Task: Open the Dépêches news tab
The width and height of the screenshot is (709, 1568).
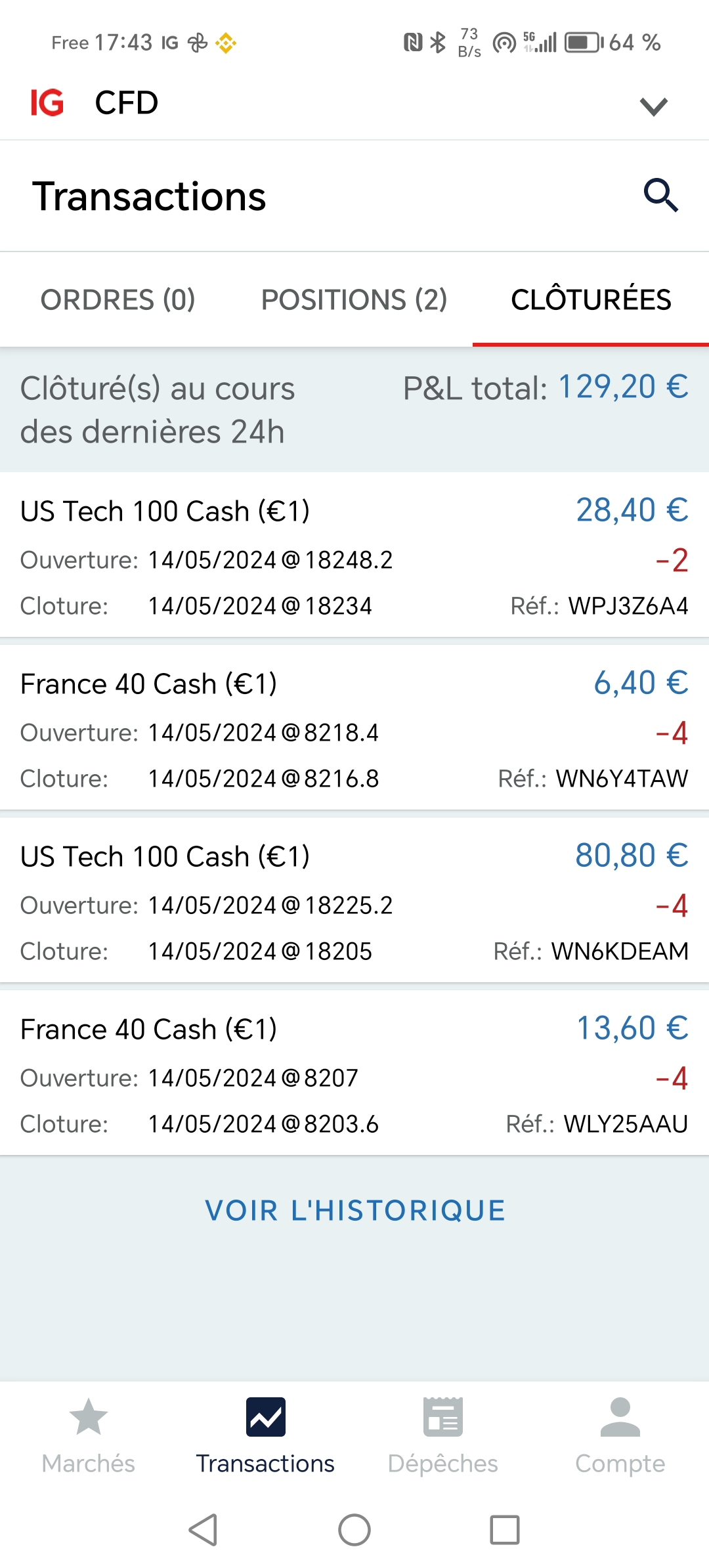Action: (x=443, y=1435)
